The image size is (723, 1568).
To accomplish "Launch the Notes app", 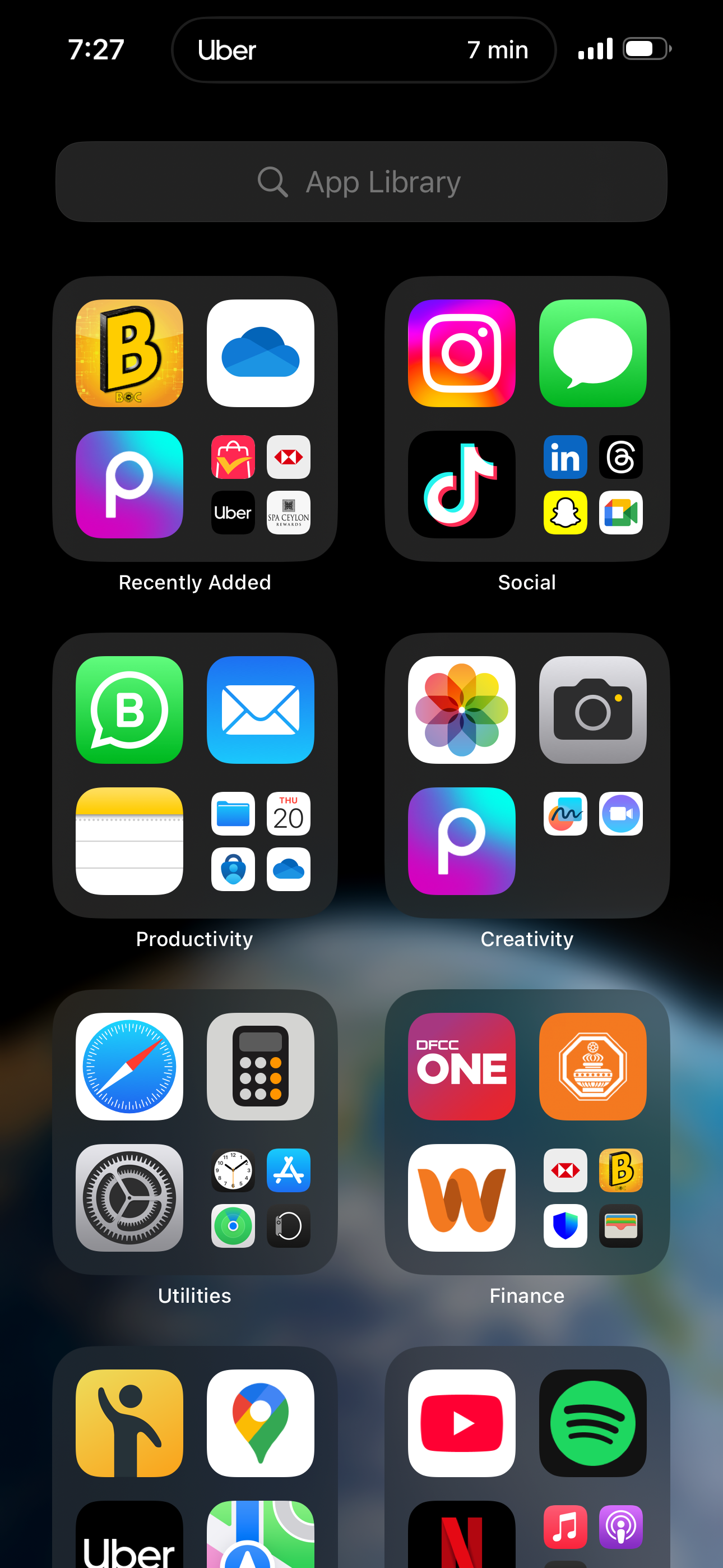I will click(x=129, y=841).
